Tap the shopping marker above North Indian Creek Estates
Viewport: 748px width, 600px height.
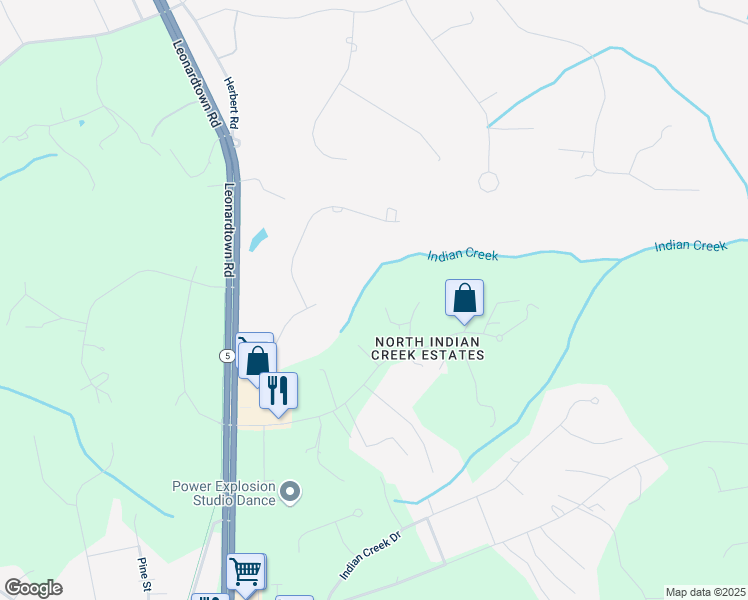point(464,298)
